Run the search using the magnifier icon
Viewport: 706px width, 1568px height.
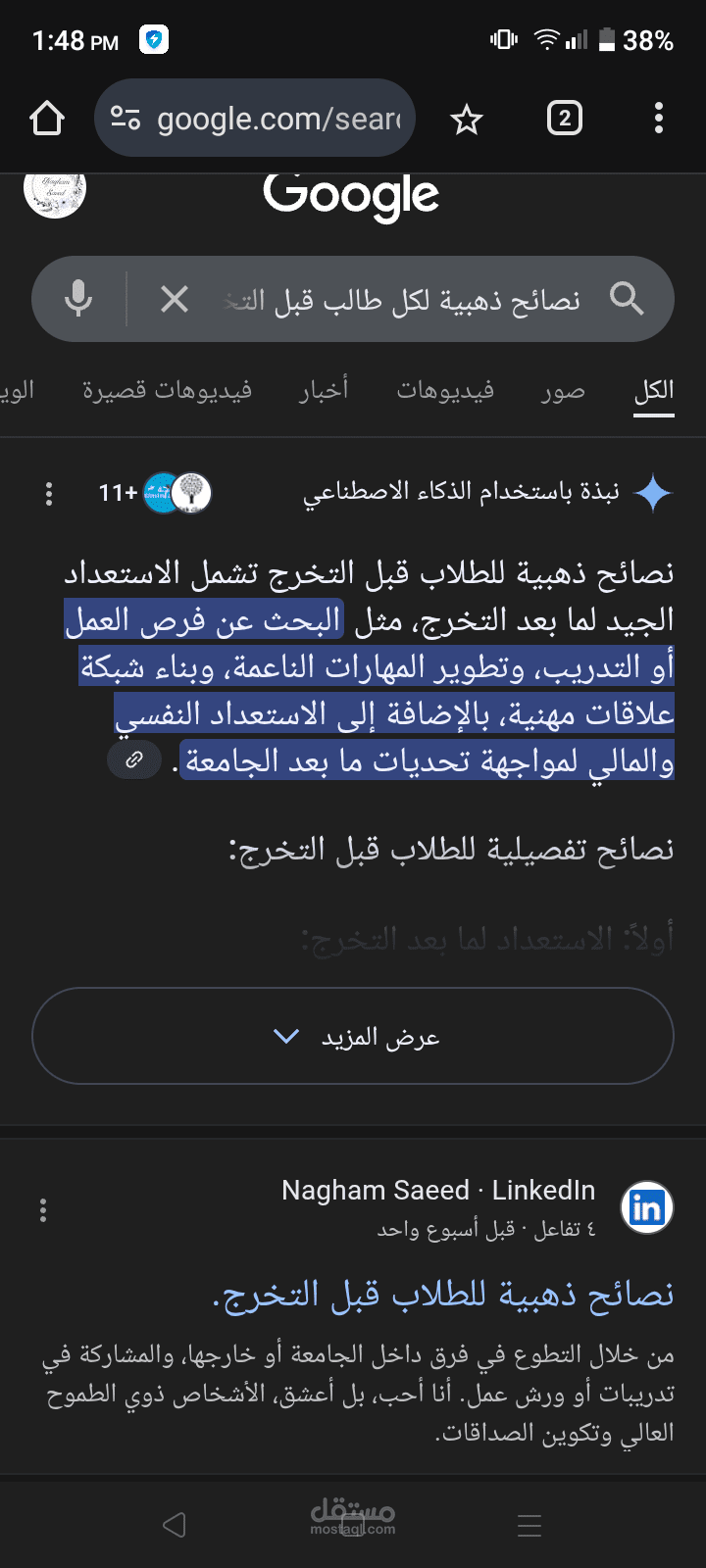click(627, 298)
